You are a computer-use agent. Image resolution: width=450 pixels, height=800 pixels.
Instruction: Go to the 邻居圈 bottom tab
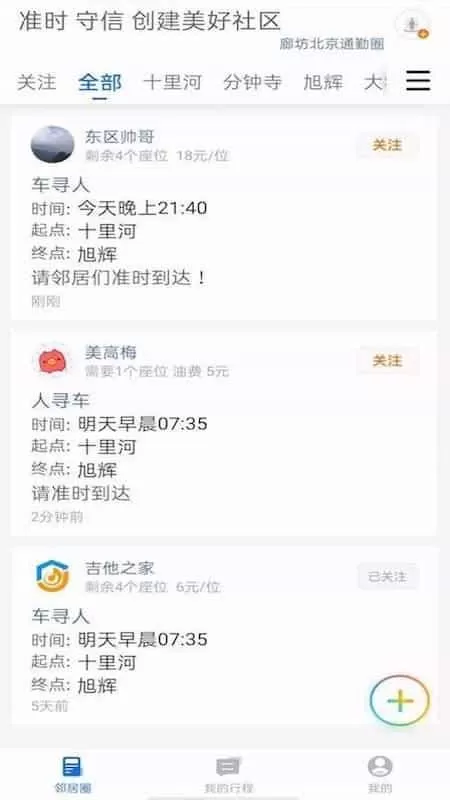[x=72, y=774]
